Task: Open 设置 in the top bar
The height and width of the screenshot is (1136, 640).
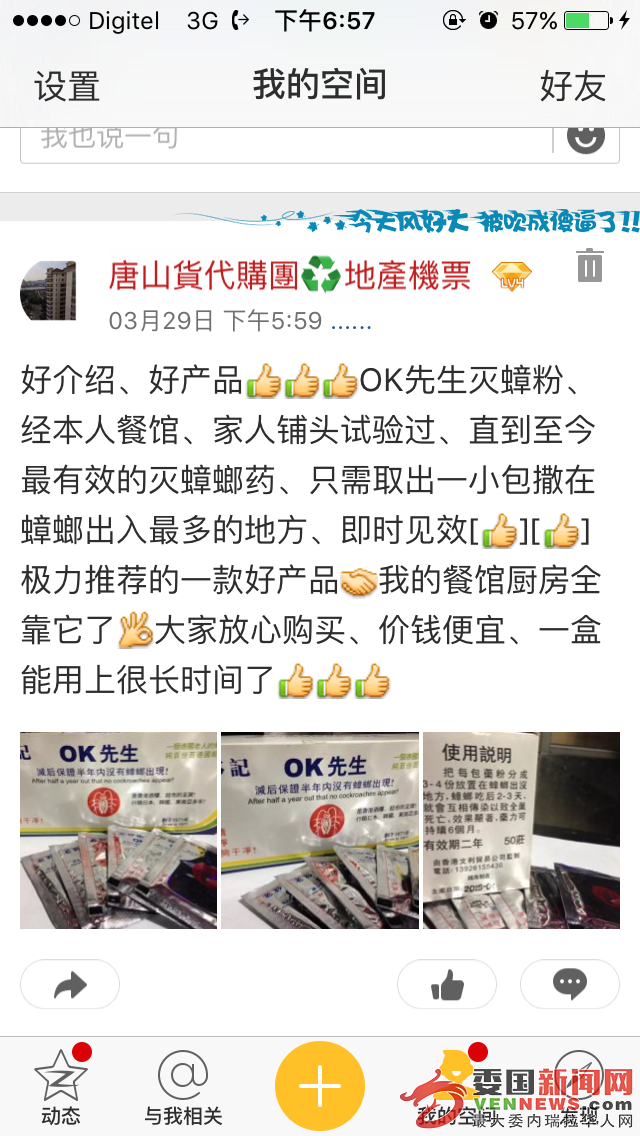Action: pos(67,86)
